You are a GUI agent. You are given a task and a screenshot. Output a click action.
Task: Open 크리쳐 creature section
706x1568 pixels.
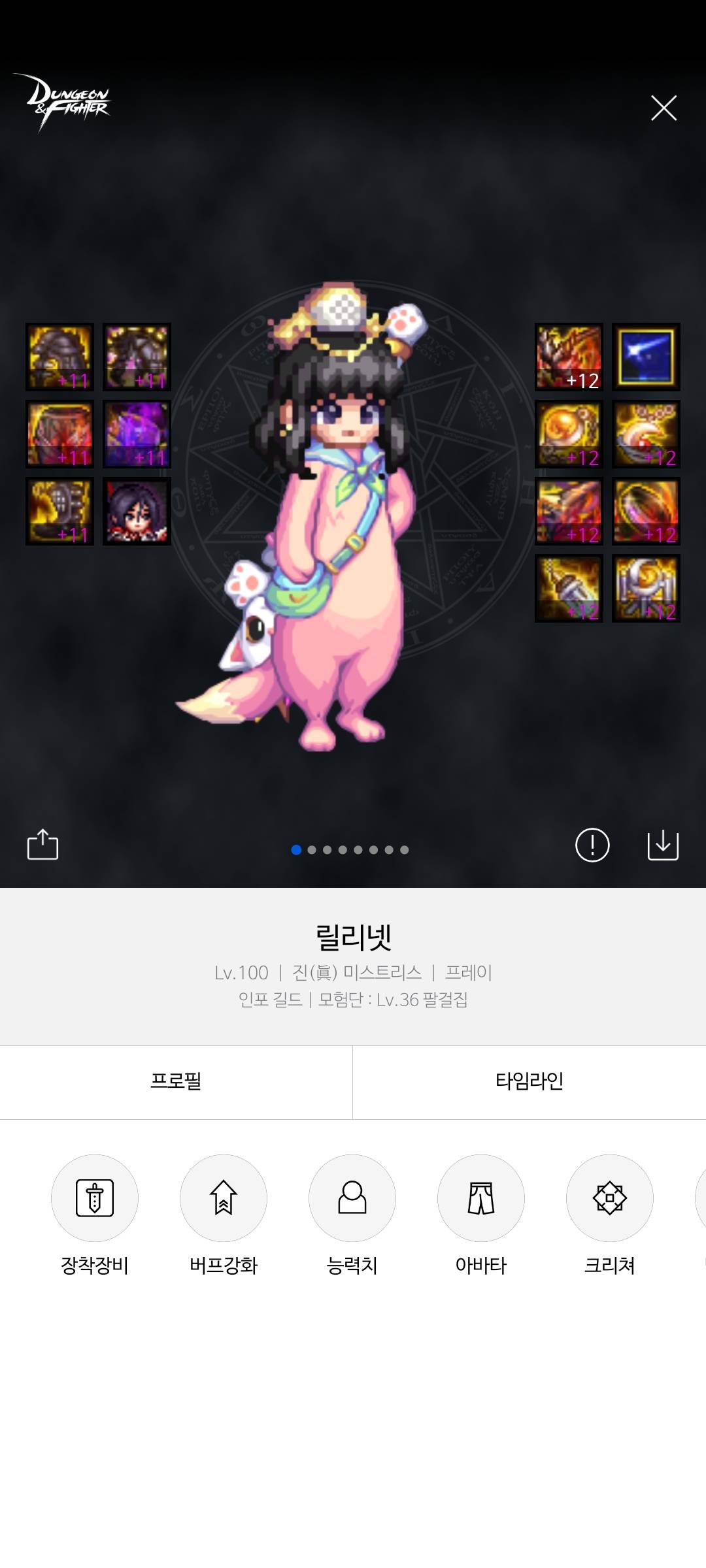[610, 1198]
